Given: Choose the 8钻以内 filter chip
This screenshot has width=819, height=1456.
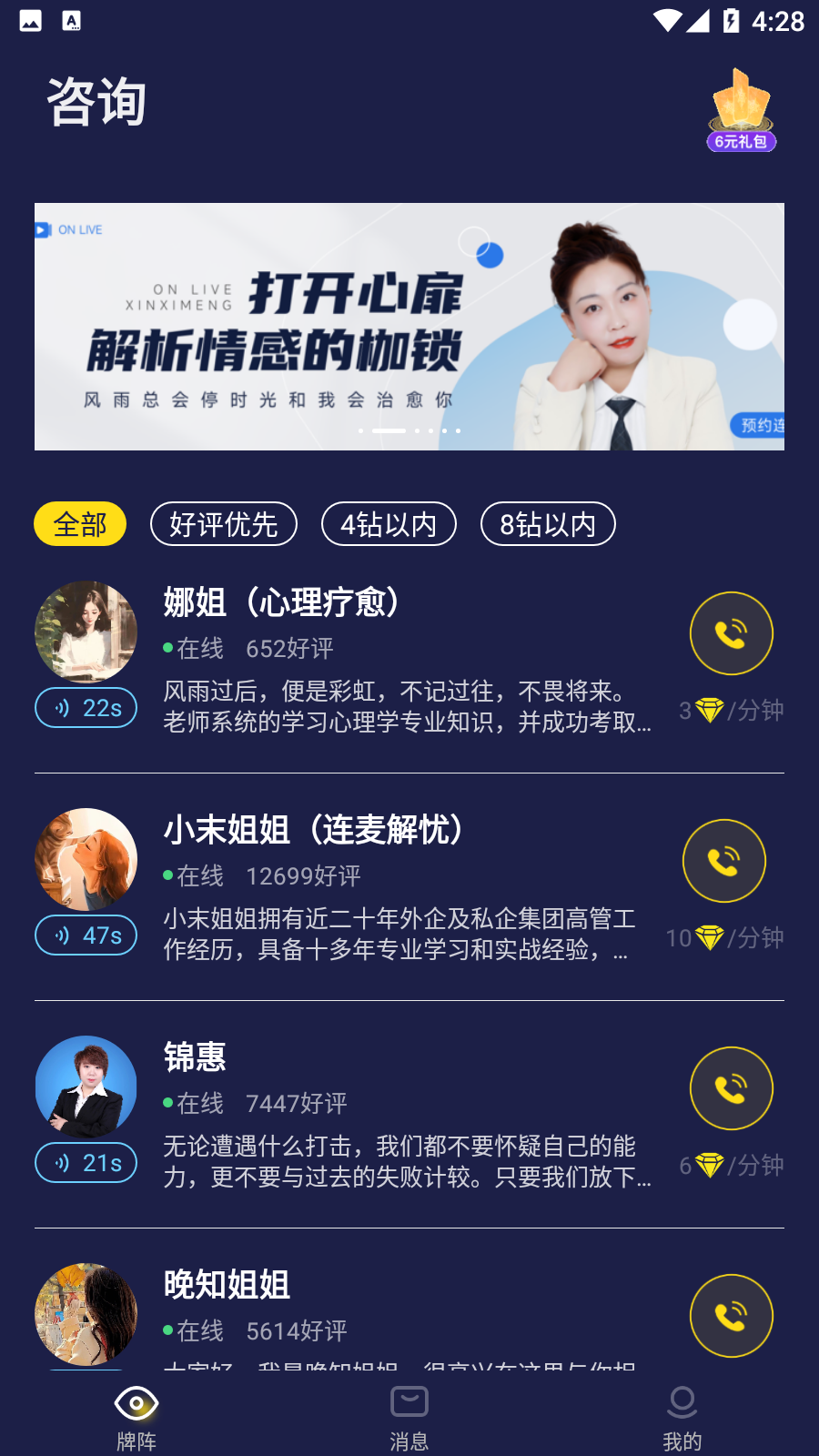Looking at the screenshot, I should coord(548,524).
